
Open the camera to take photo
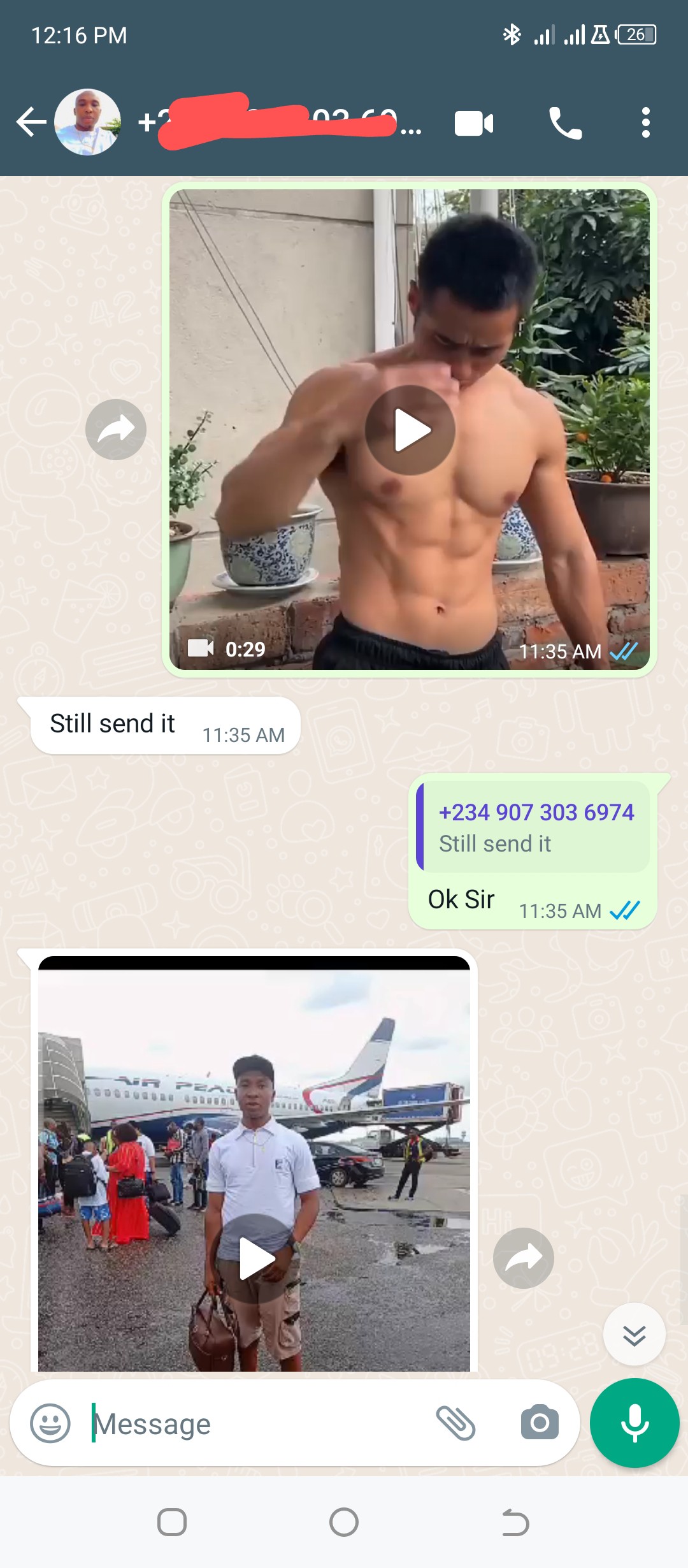pos(540,1423)
